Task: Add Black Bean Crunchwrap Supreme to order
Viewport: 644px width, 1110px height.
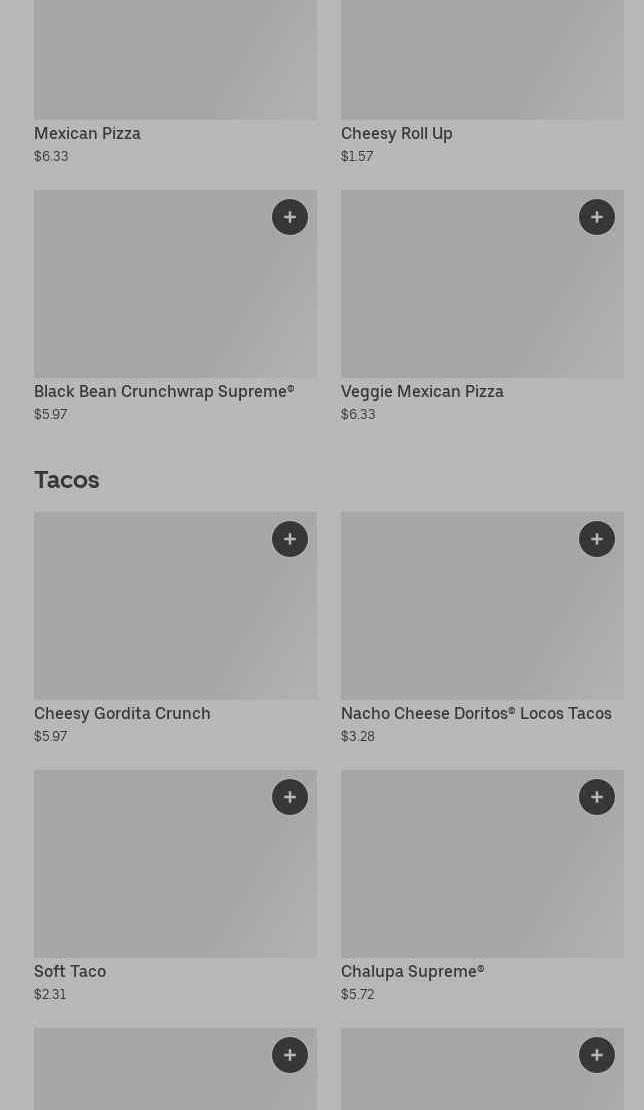Action: (290, 217)
